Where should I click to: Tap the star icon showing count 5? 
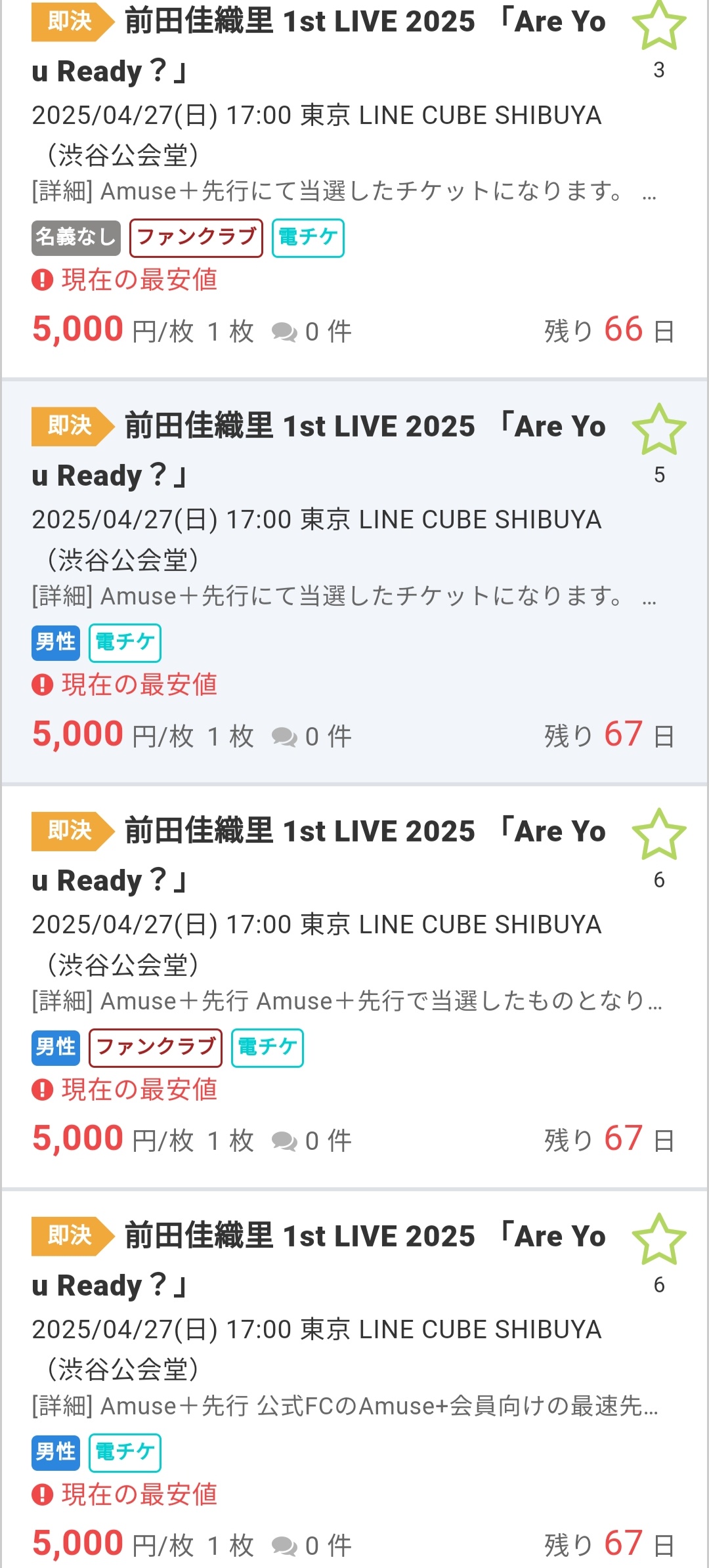click(659, 430)
